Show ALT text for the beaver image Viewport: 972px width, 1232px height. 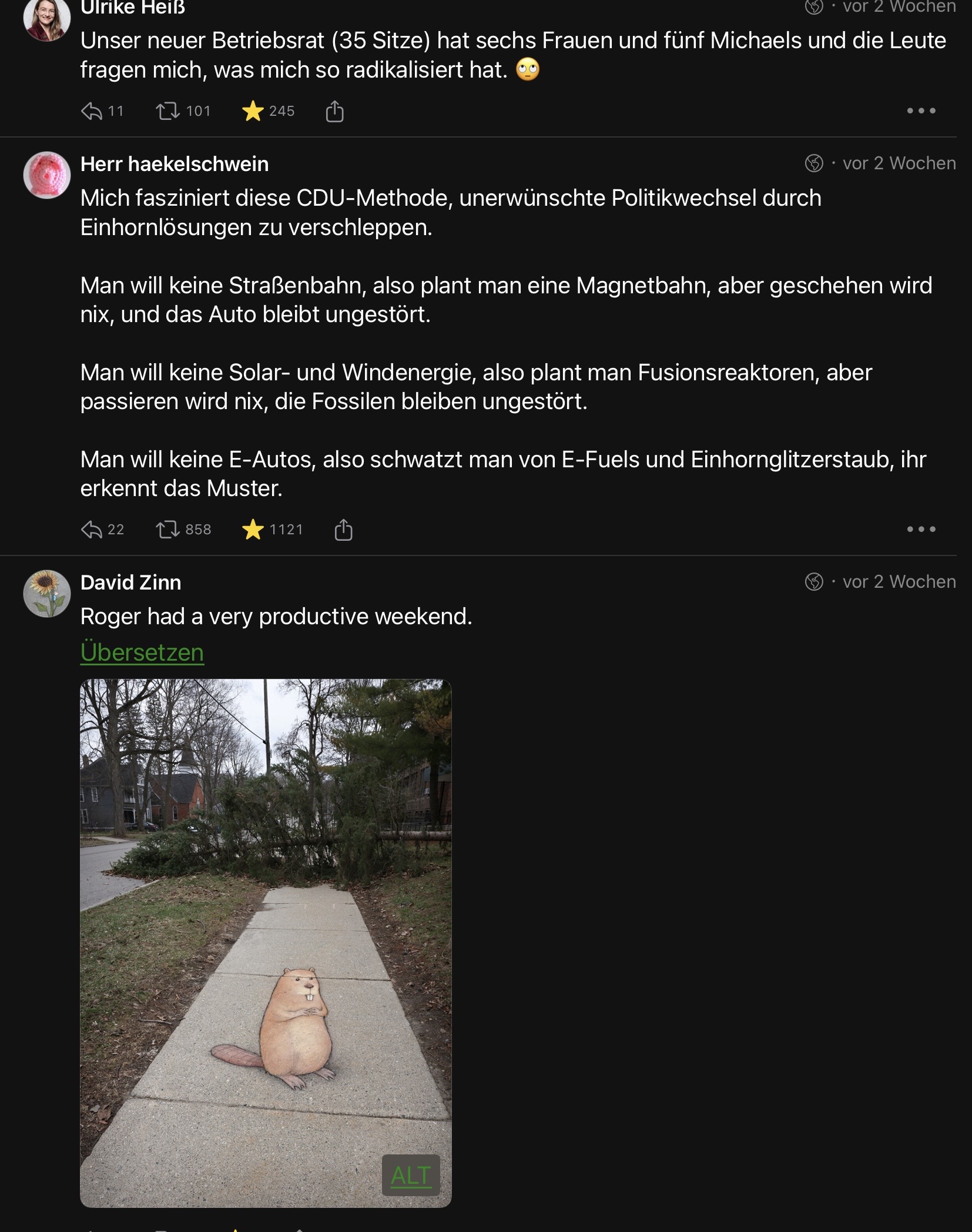(x=411, y=1176)
